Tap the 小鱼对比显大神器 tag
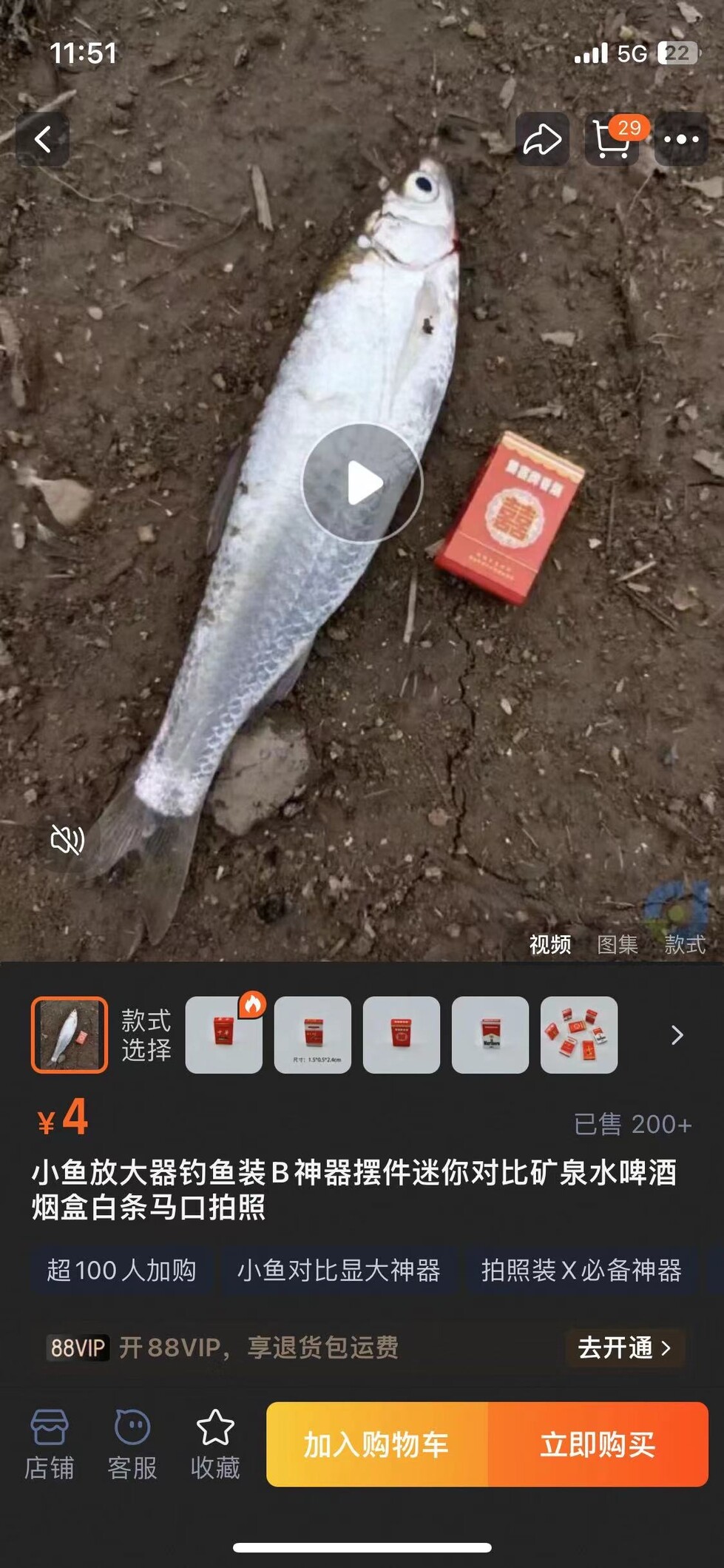The image size is (724, 1568). point(339,1270)
